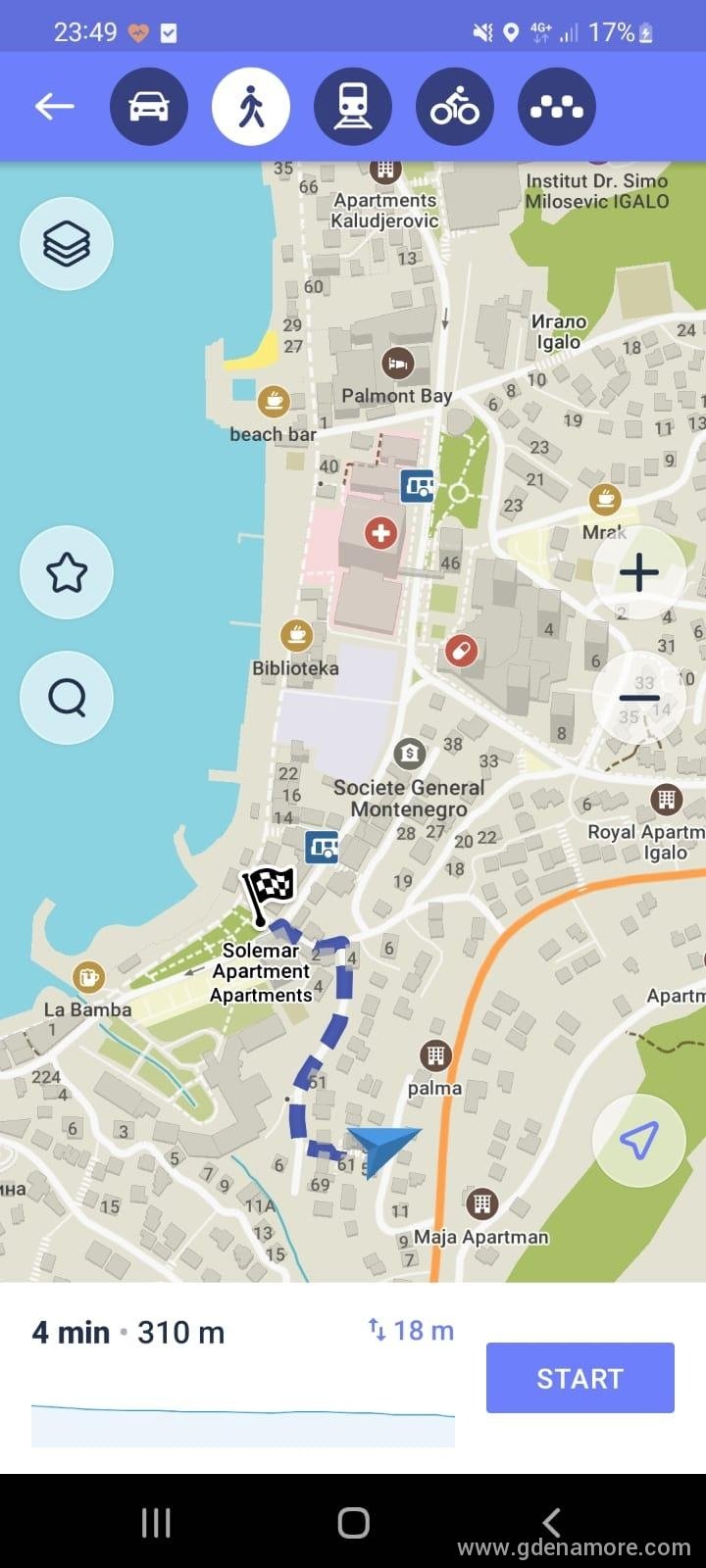Open the map layers button
This screenshot has width=706, height=1568.
[67, 243]
